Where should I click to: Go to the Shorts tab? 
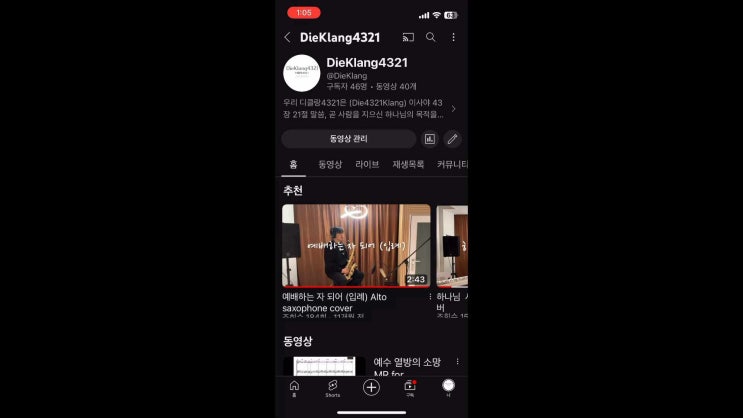(x=332, y=388)
